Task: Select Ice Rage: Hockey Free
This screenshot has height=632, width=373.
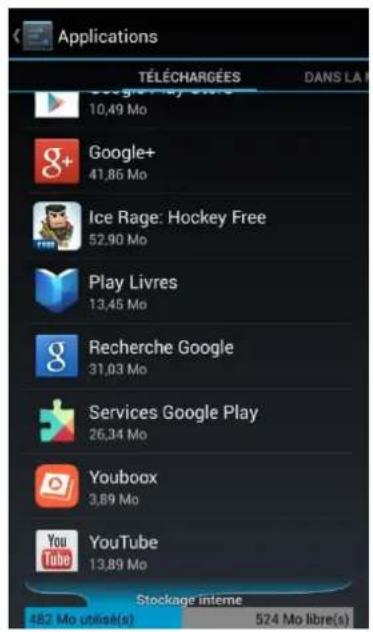Action: (188, 226)
